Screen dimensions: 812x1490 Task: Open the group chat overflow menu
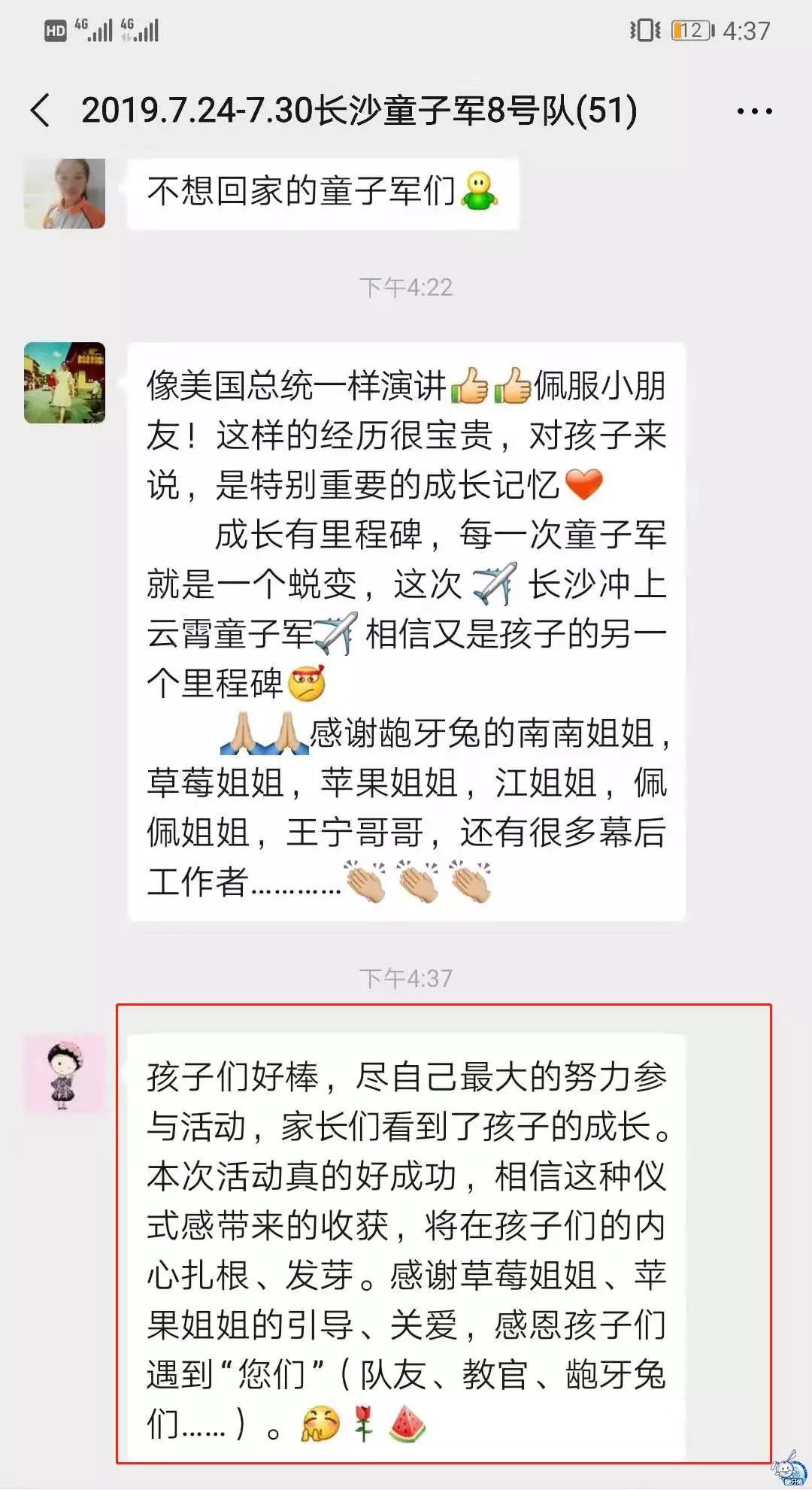point(753,111)
